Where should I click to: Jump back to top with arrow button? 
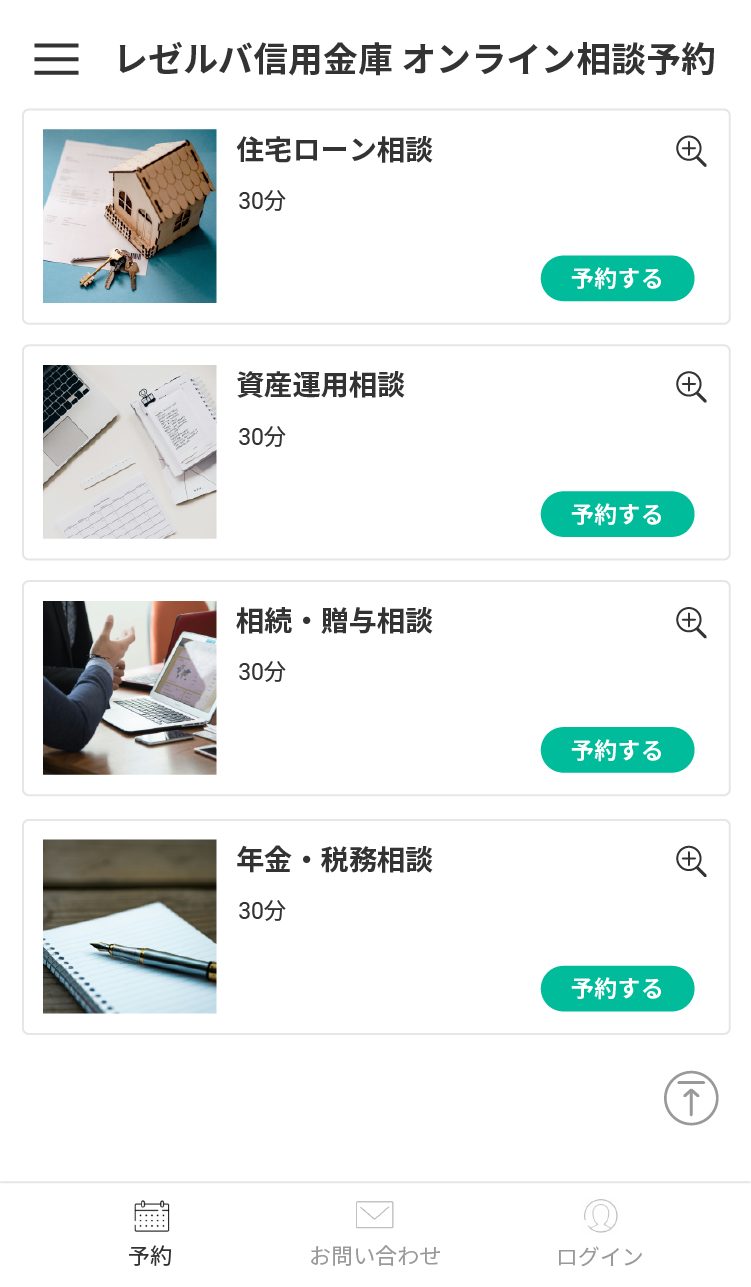(x=691, y=1098)
